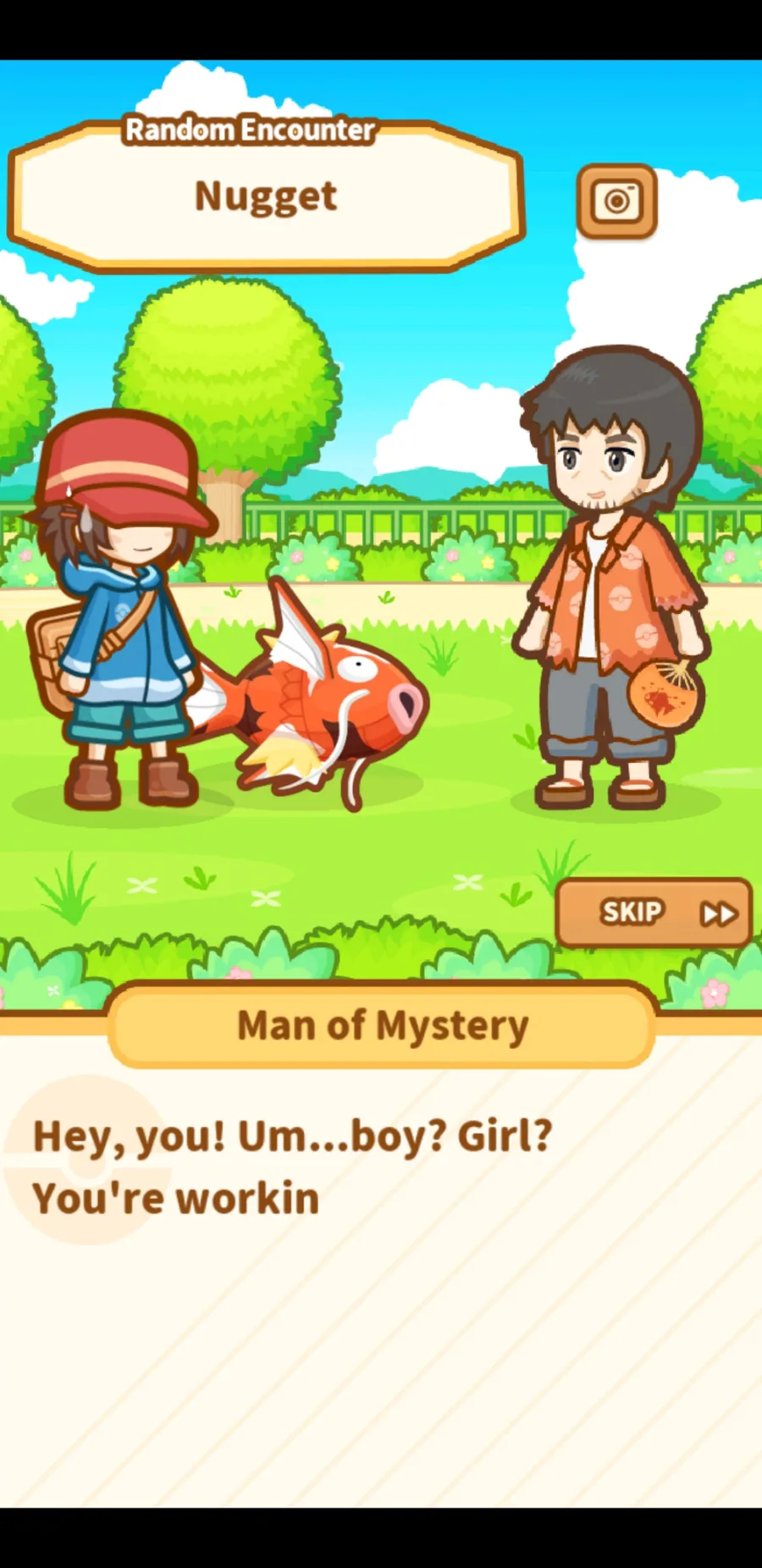Skip the Man of Mystery dialogue
Viewport: 762px width, 1568px height.
(x=654, y=913)
